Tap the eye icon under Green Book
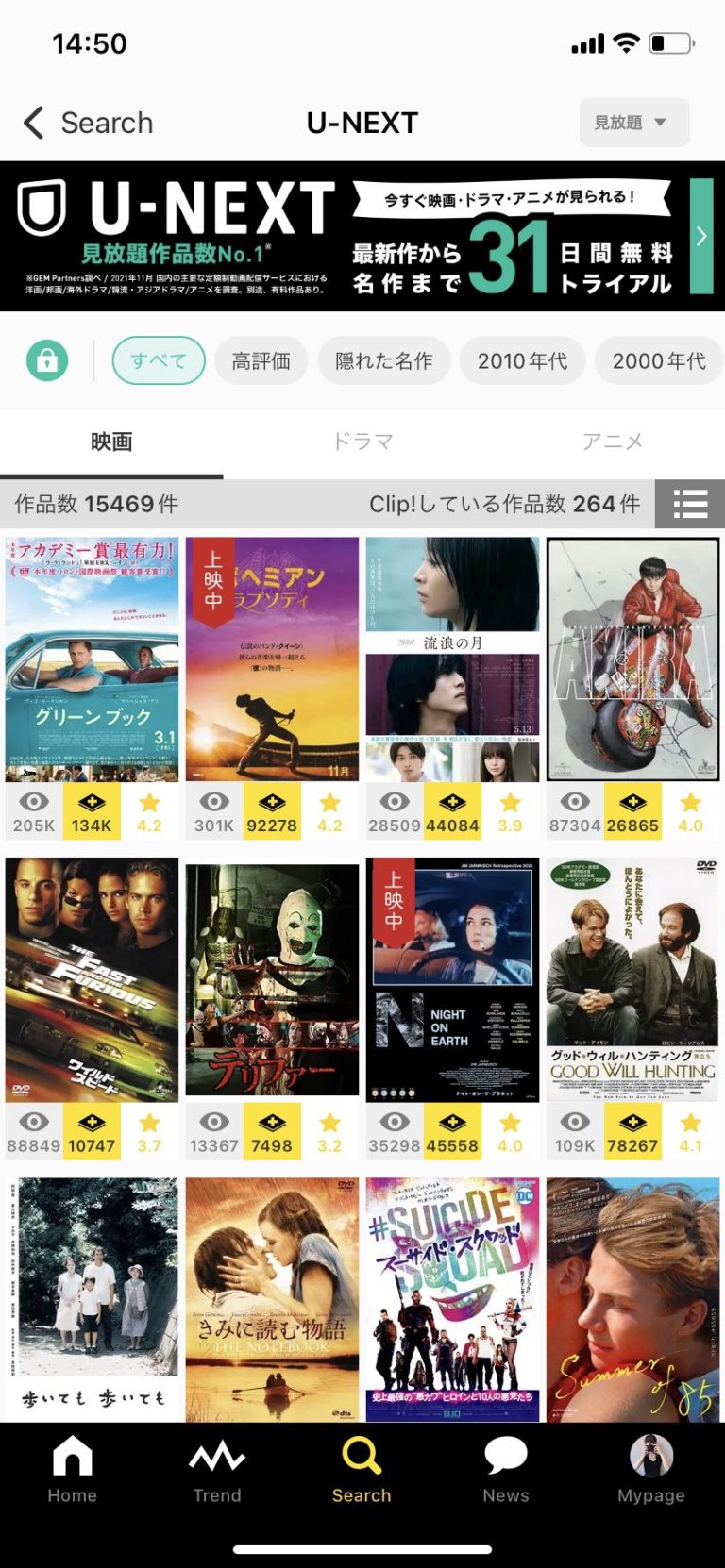The image size is (725, 1568). click(x=34, y=803)
